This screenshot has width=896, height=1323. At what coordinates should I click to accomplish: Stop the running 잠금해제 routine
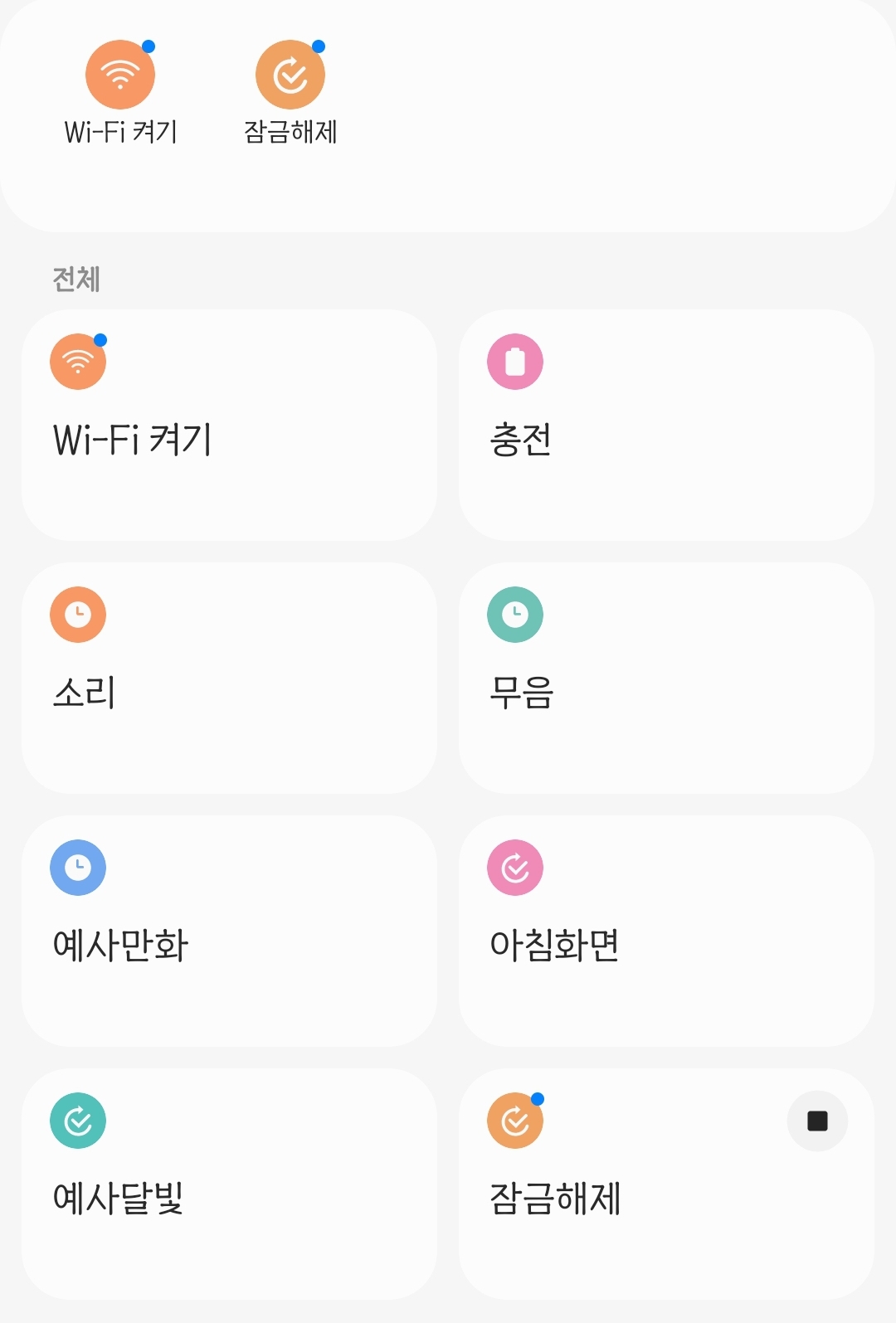coord(817,1121)
